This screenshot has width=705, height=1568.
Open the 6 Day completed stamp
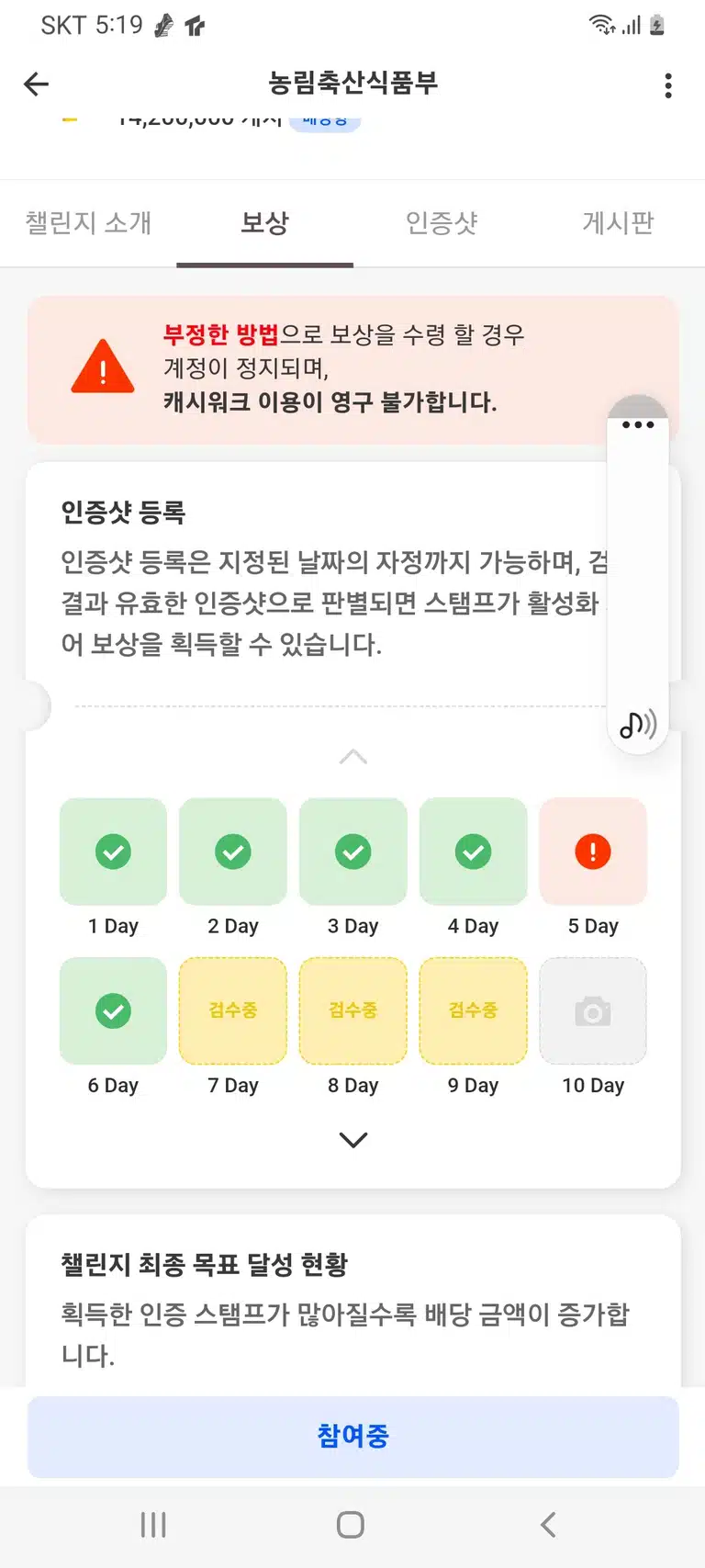click(114, 1011)
